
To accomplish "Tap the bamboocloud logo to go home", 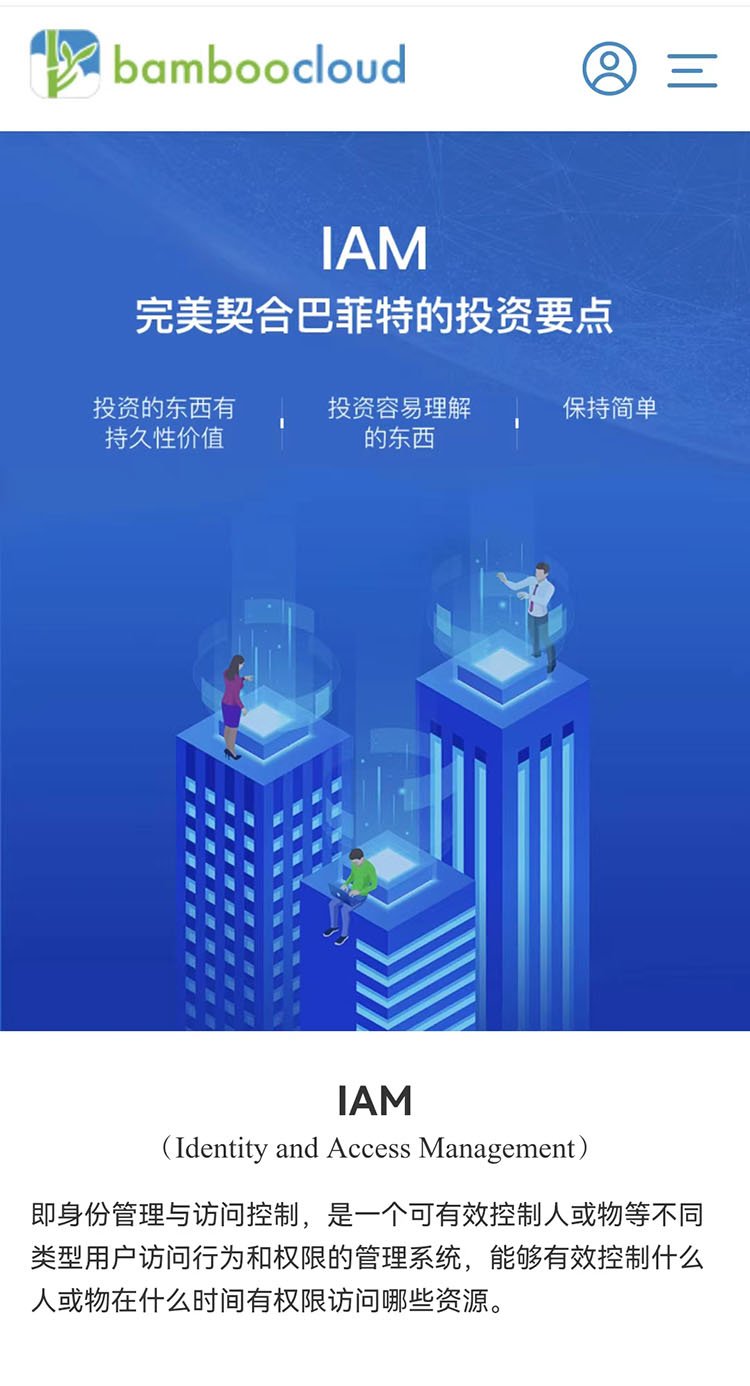I will (x=218, y=65).
